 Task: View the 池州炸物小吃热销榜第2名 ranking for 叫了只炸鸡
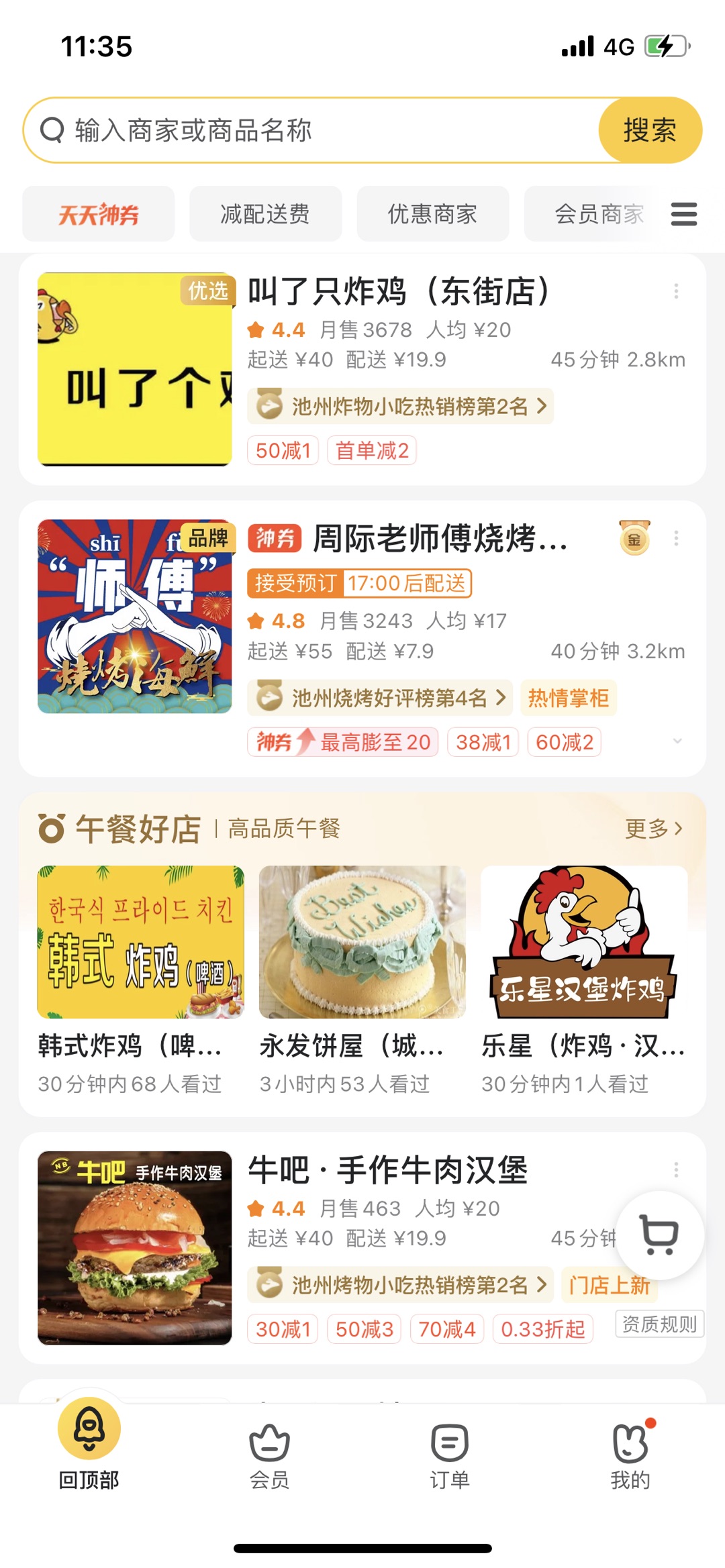coord(401,406)
